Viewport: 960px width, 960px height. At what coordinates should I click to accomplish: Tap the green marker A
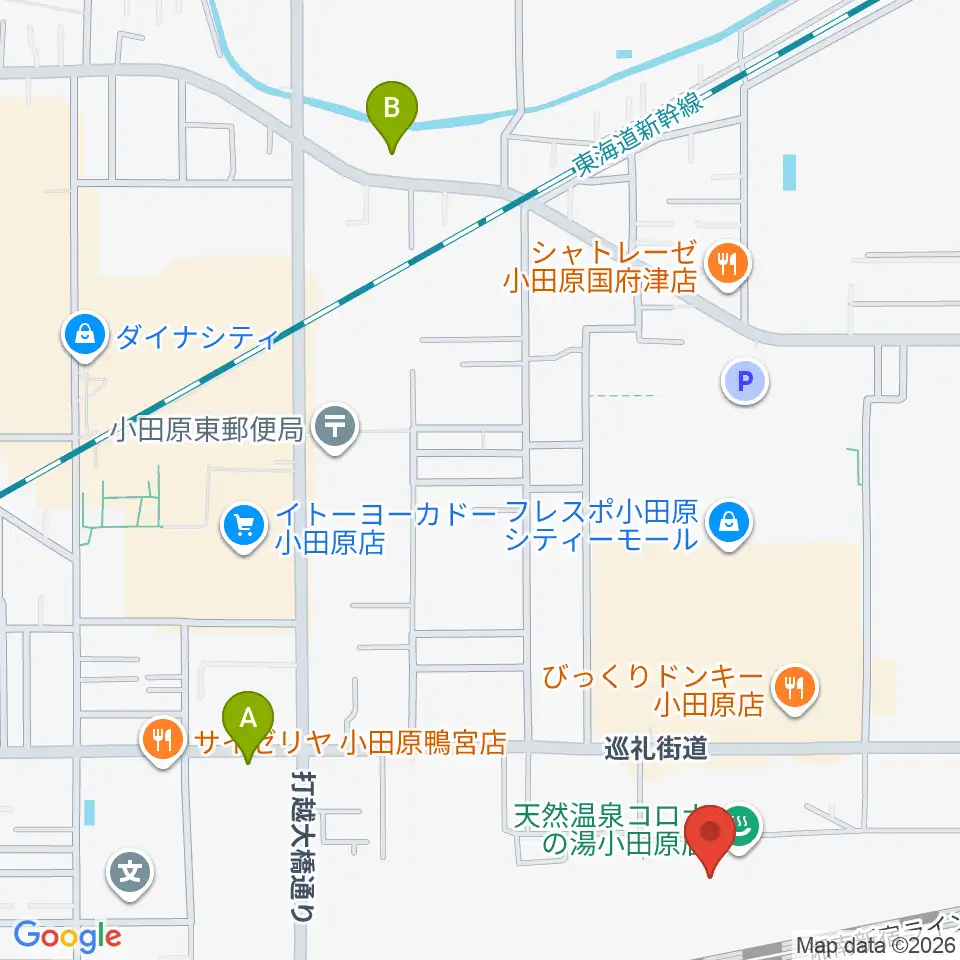point(247,726)
